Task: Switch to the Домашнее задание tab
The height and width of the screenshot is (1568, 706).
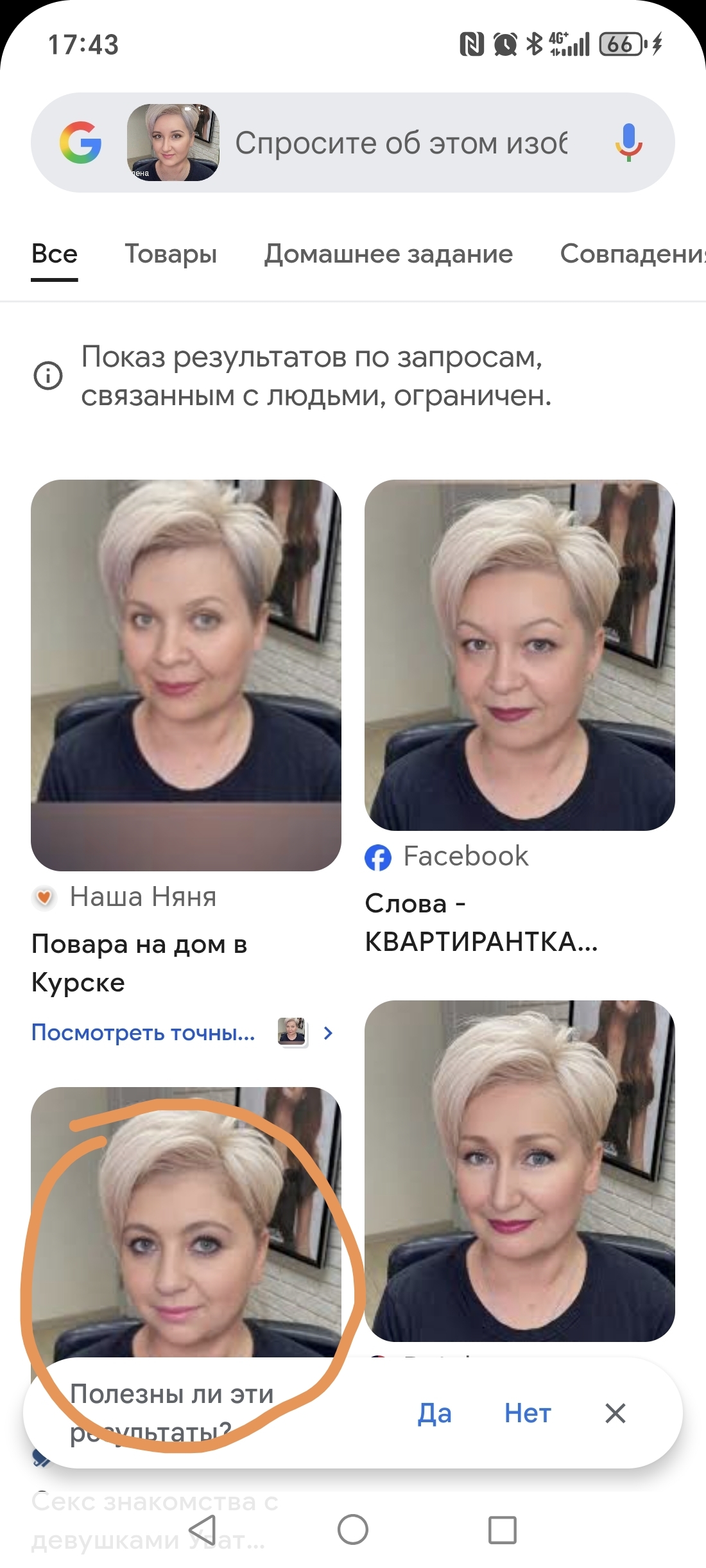Action: tap(388, 254)
